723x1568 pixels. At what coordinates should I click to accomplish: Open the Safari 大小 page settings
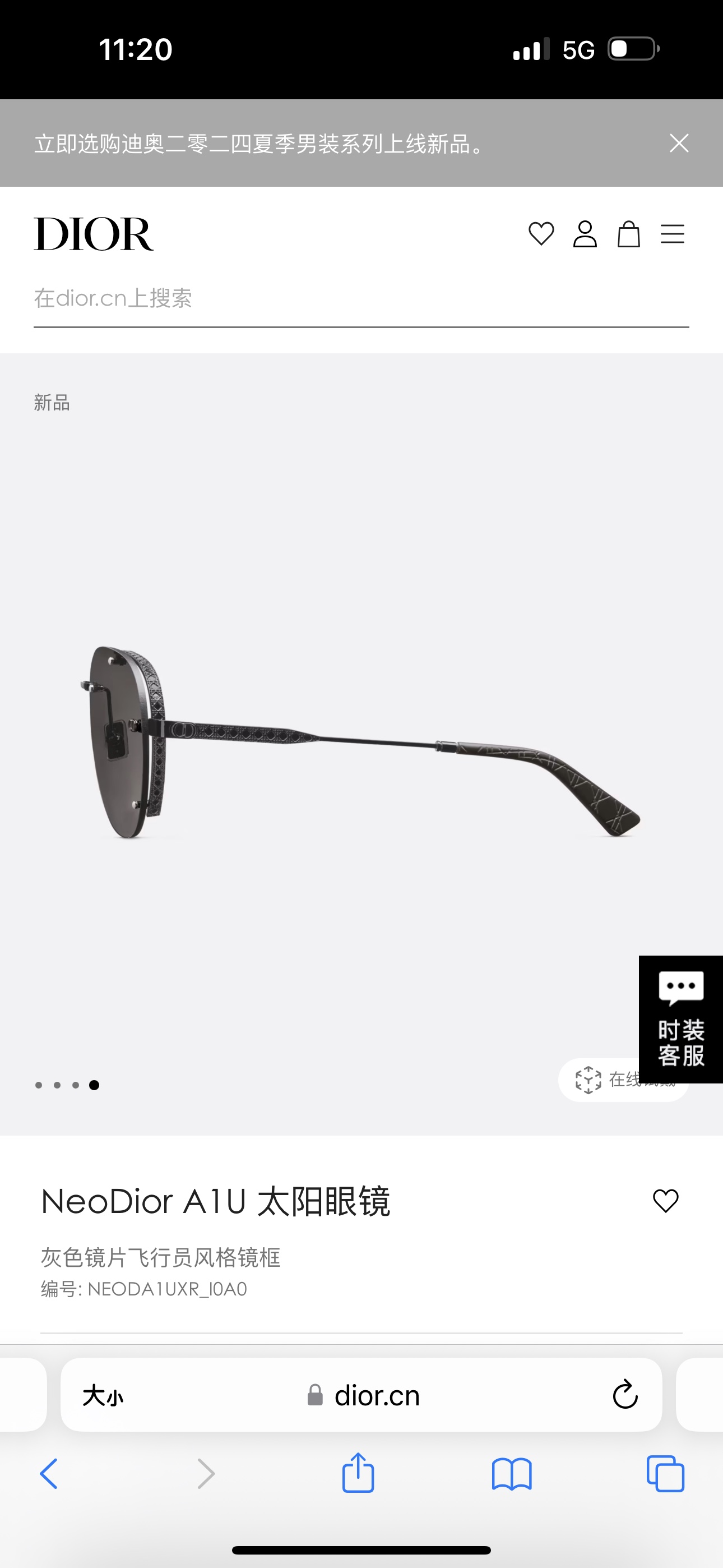click(103, 1395)
